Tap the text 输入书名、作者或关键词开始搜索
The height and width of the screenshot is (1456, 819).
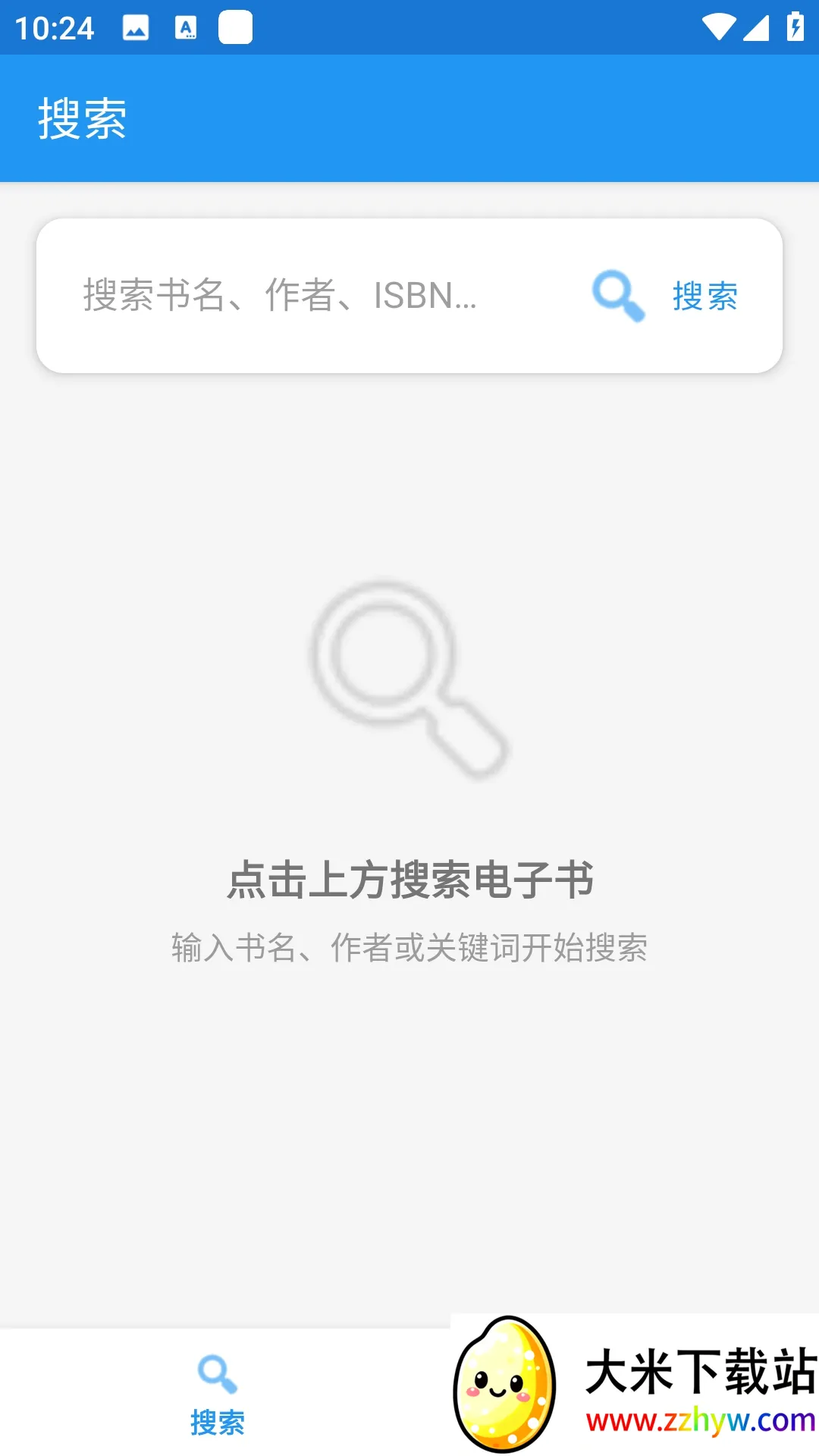[409, 947]
